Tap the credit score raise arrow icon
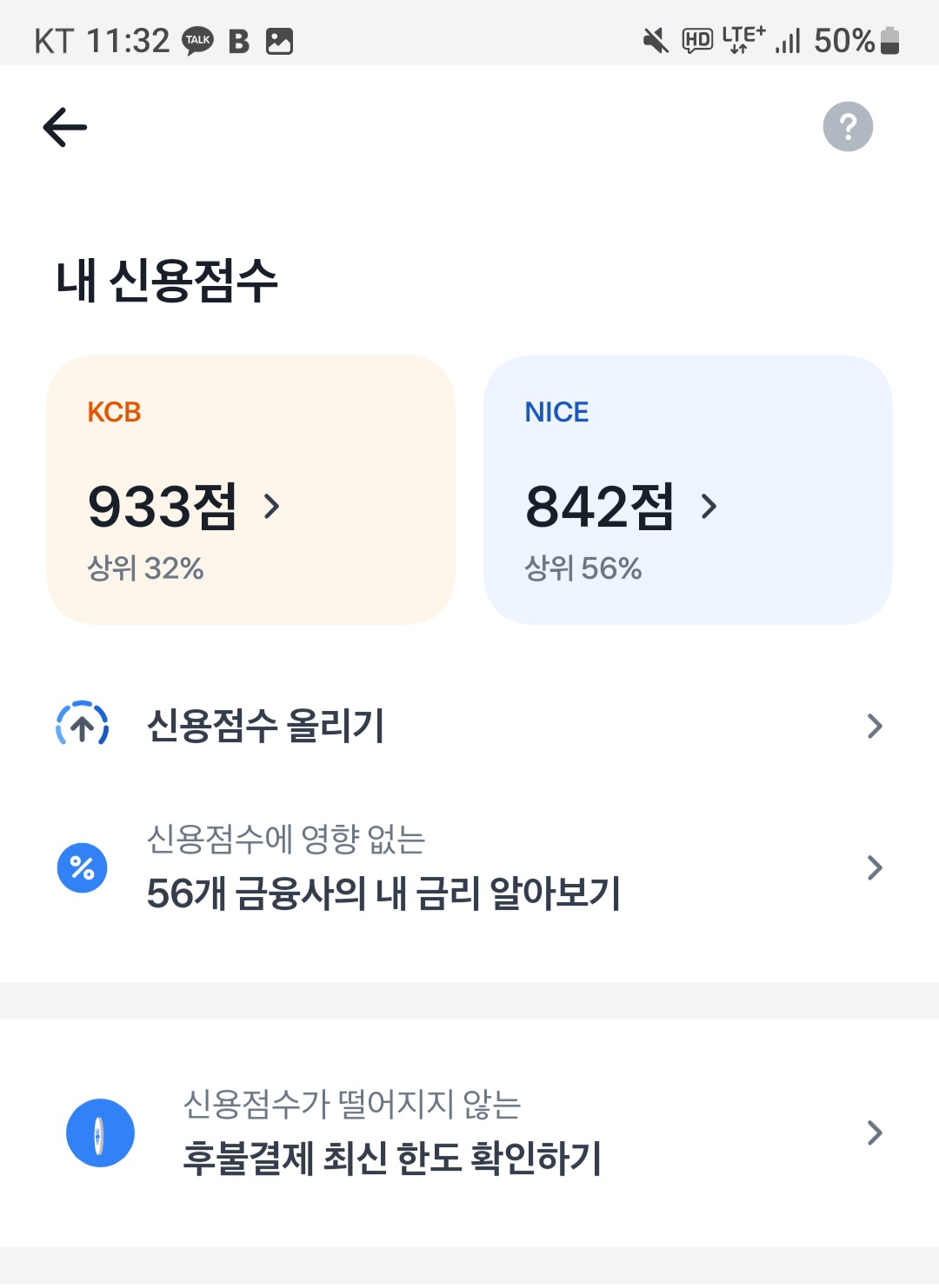The height and width of the screenshot is (1288, 939). (81, 725)
